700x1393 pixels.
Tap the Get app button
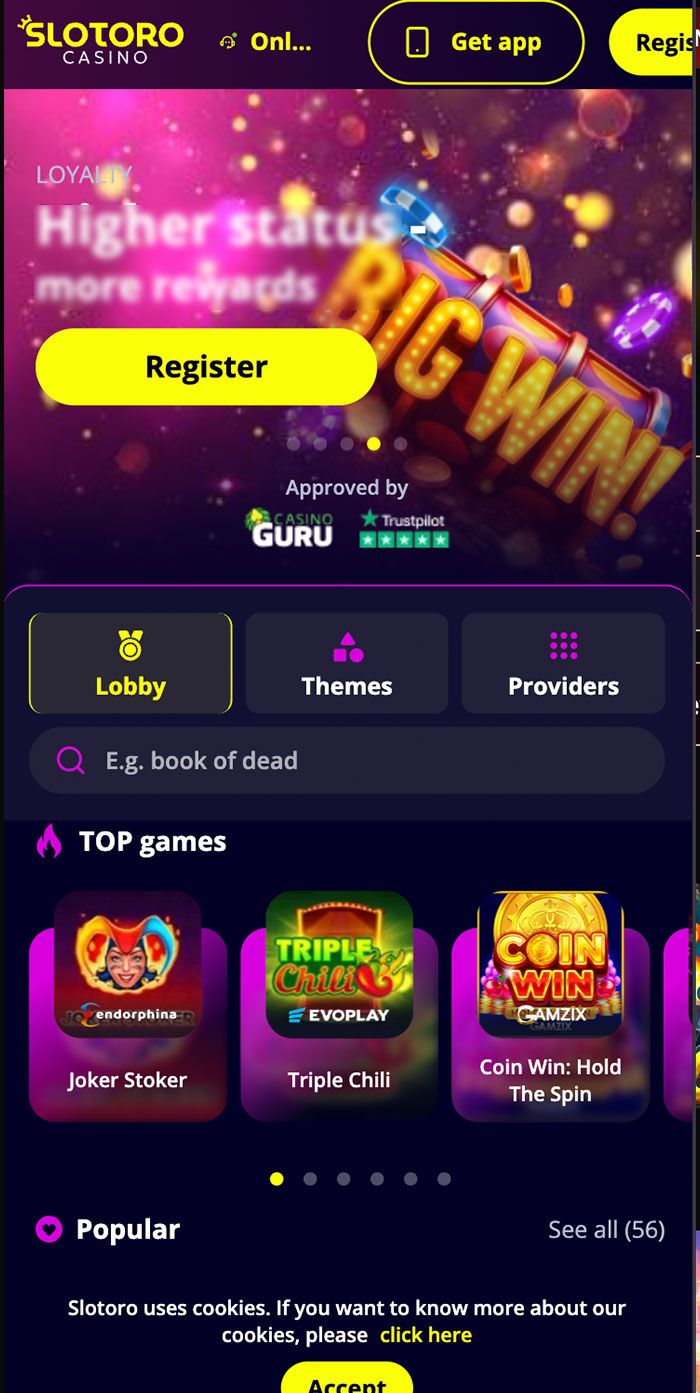tap(476, 42)
